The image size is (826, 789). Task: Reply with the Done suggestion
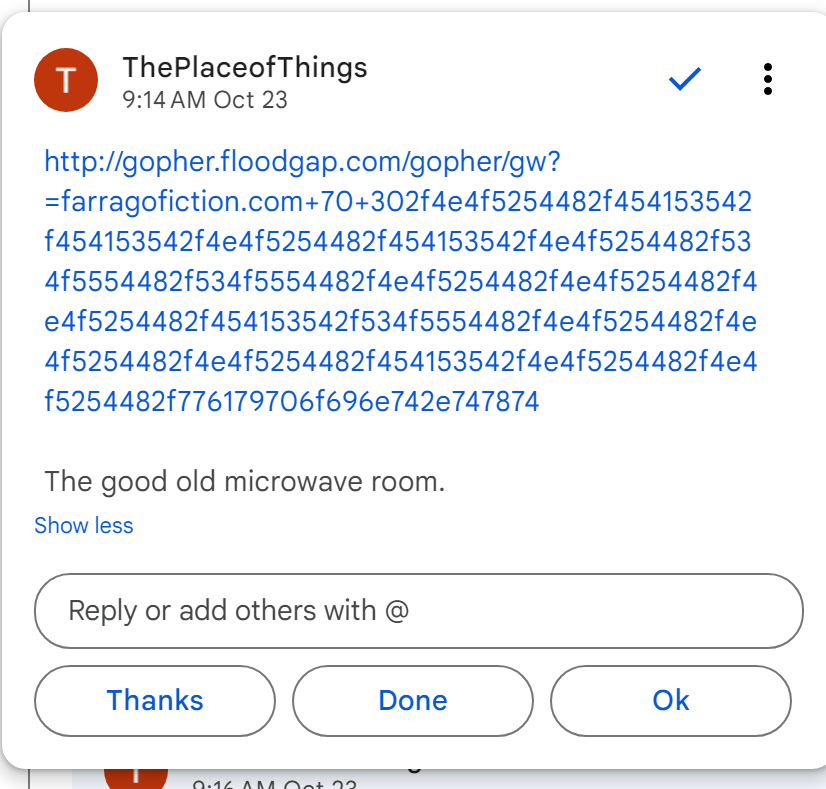[412, 700]
